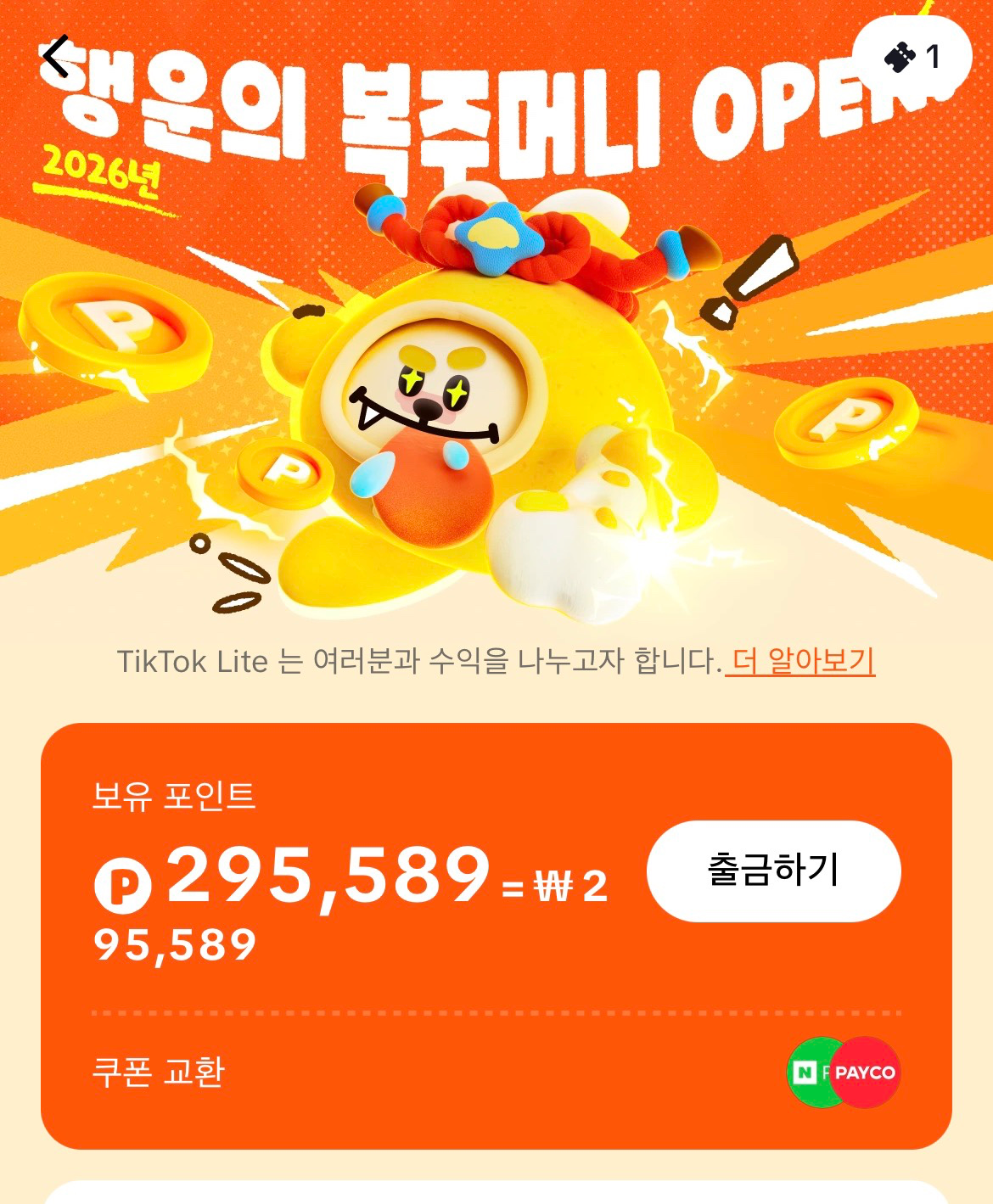Image resolution: width=993 pixels, height=1204 pixels.
Task: Open the ticket counter badge
Action: [912, 57]
